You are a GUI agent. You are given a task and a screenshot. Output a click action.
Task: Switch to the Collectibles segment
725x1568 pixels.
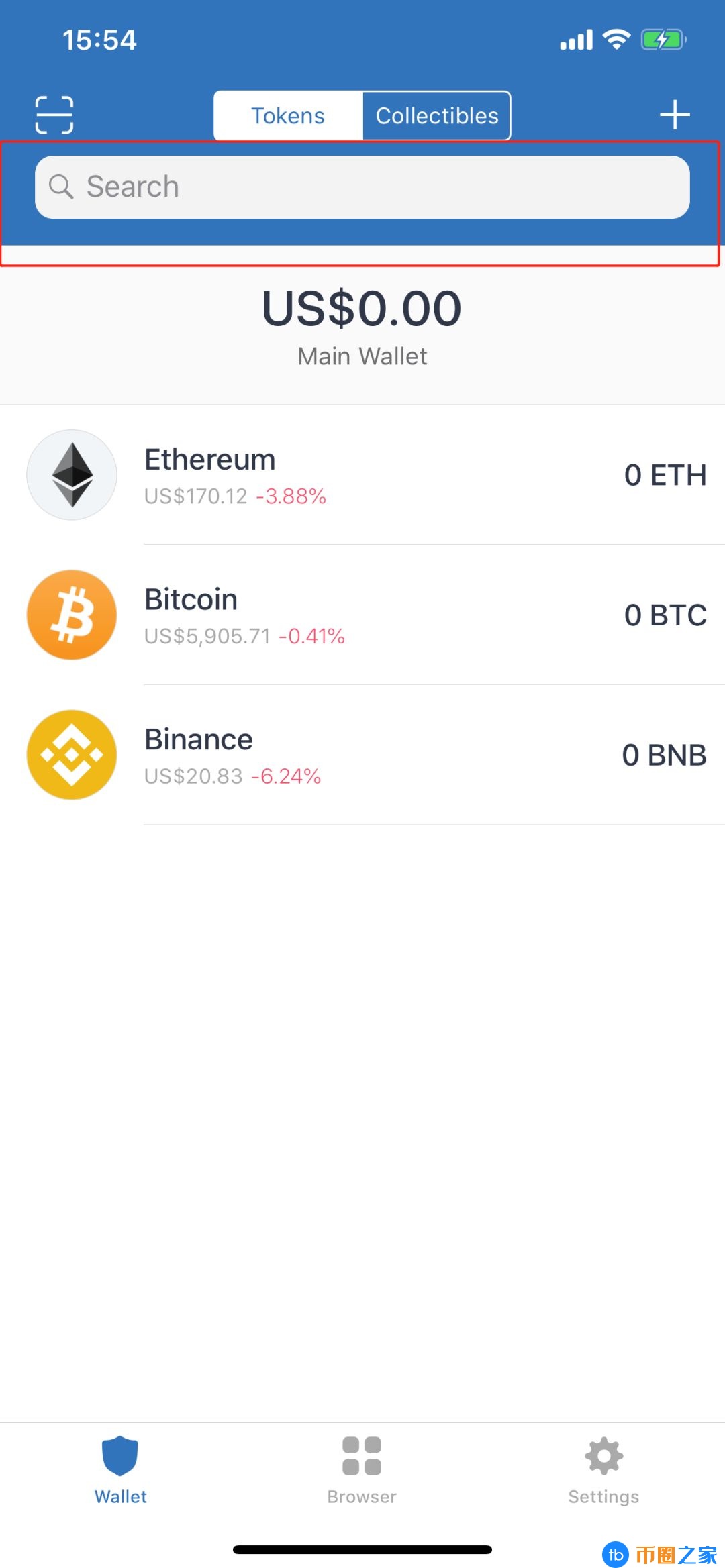[x=437, y=115]
